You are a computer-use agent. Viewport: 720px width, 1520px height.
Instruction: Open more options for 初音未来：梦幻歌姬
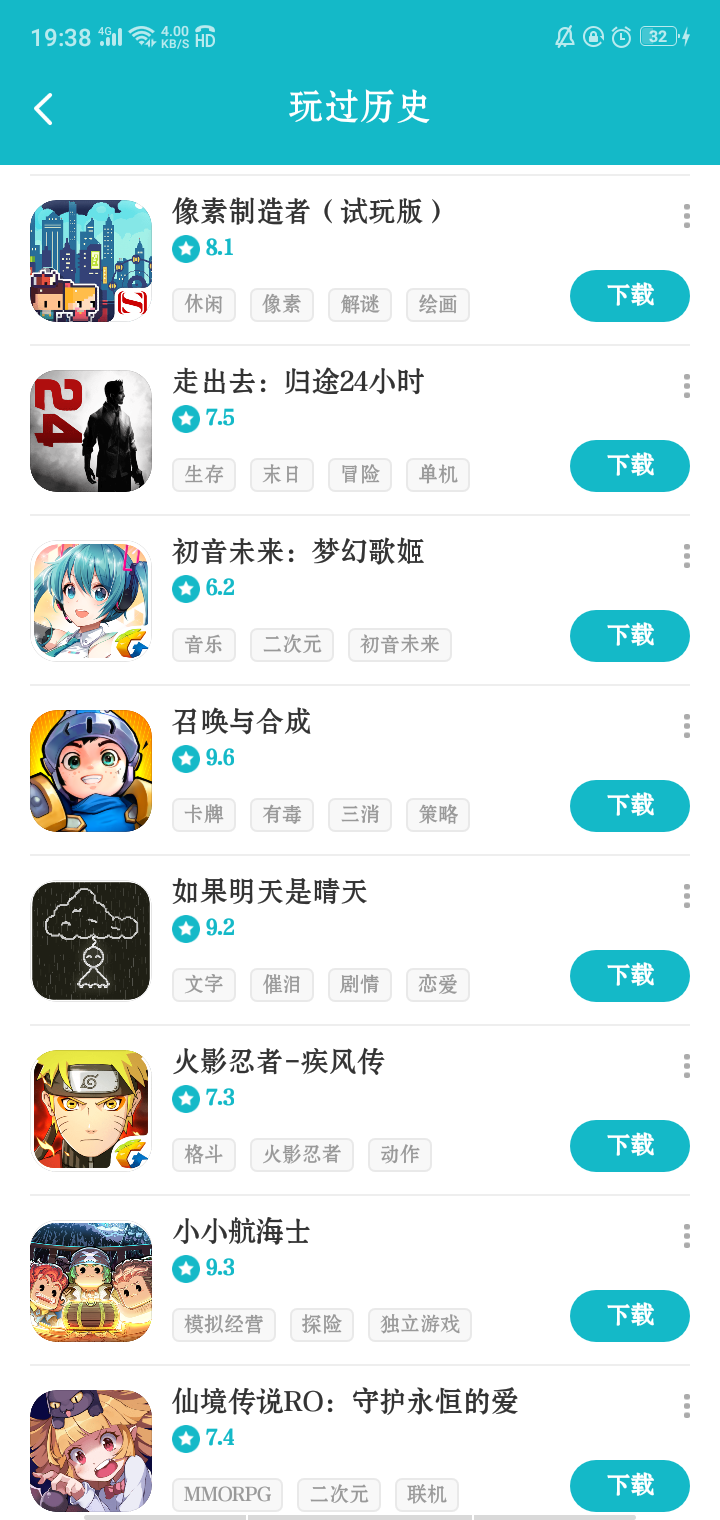686,556
